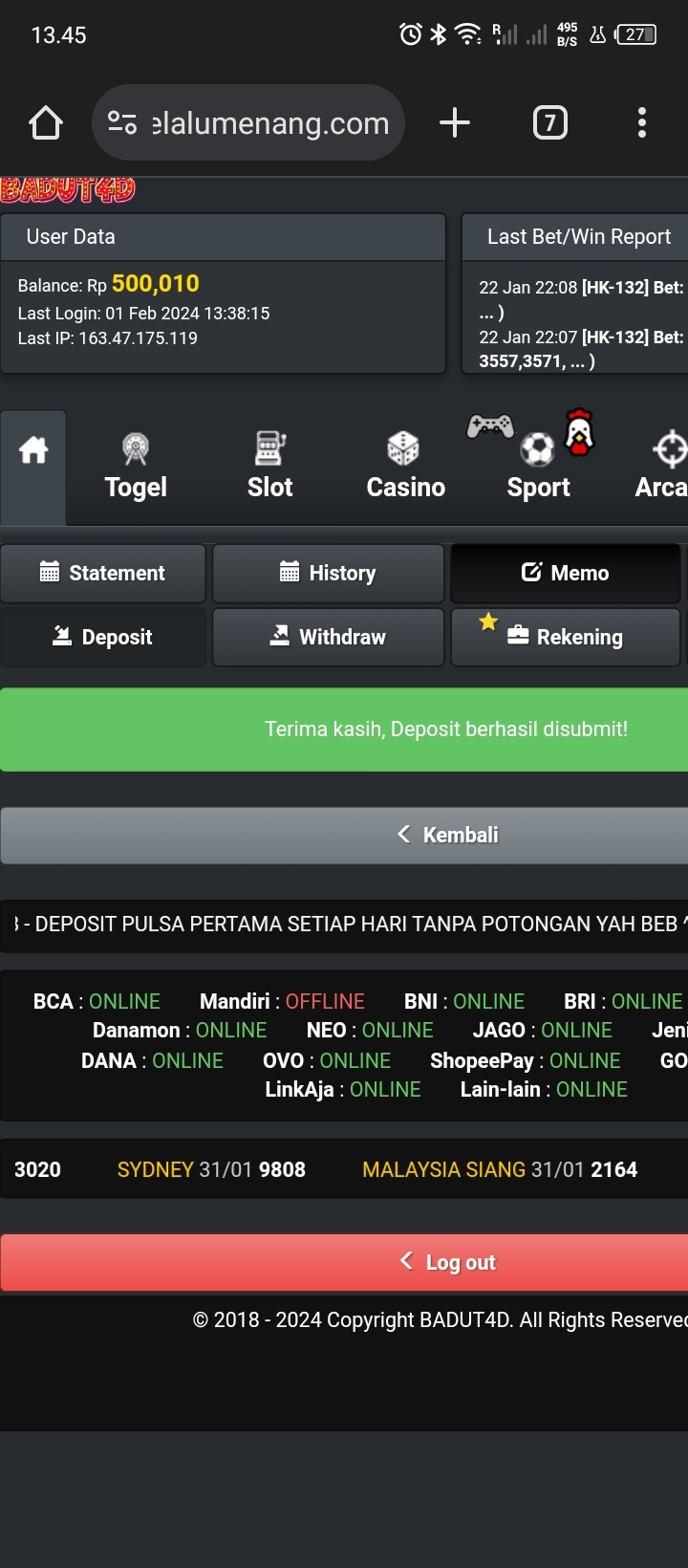Open the Deposit page
Image resolution: width=688 pixels, height=1568 pixels.
click(x=103, y=637)
